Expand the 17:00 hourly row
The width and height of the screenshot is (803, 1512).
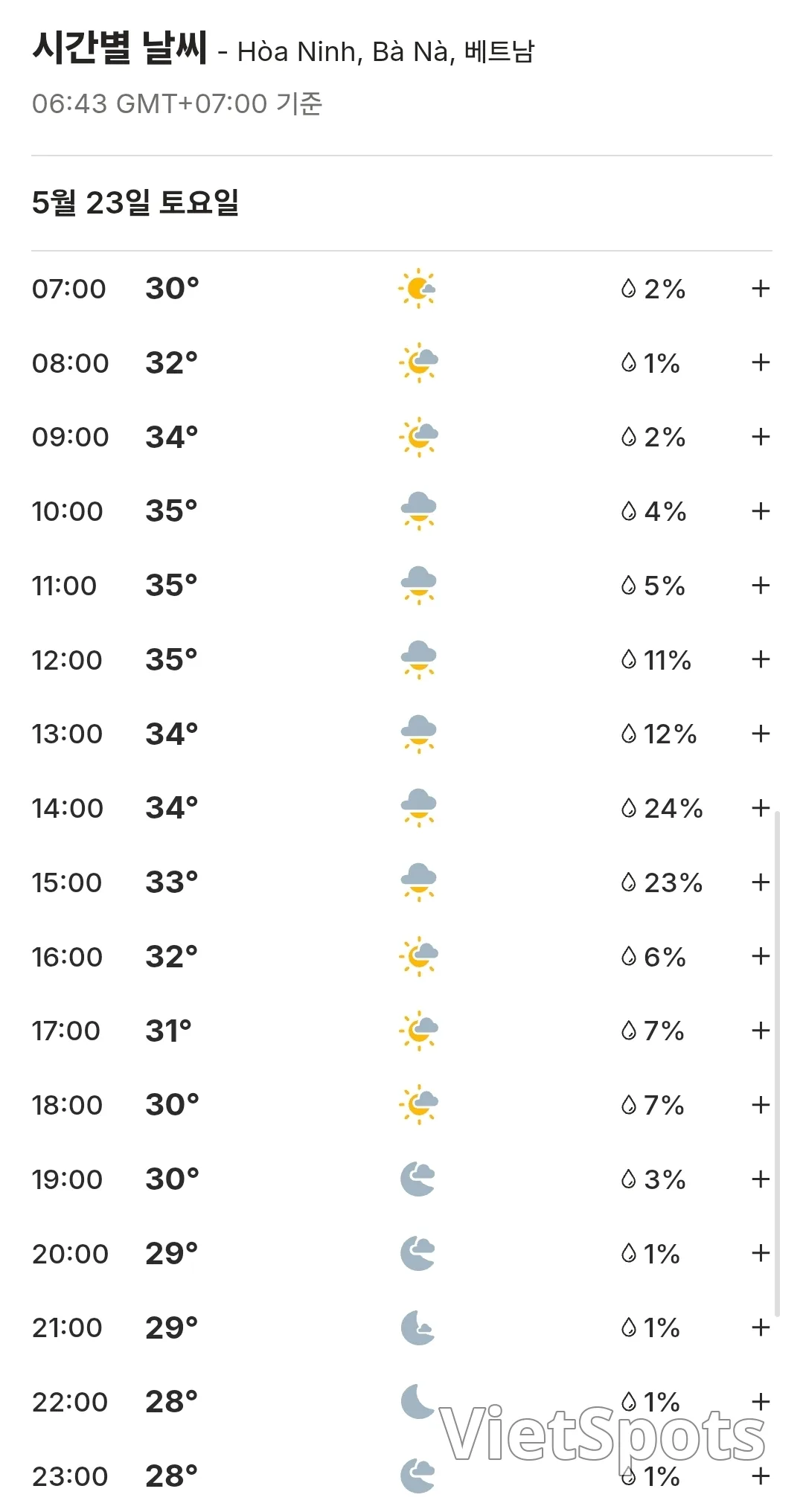tap(760, 1031)
